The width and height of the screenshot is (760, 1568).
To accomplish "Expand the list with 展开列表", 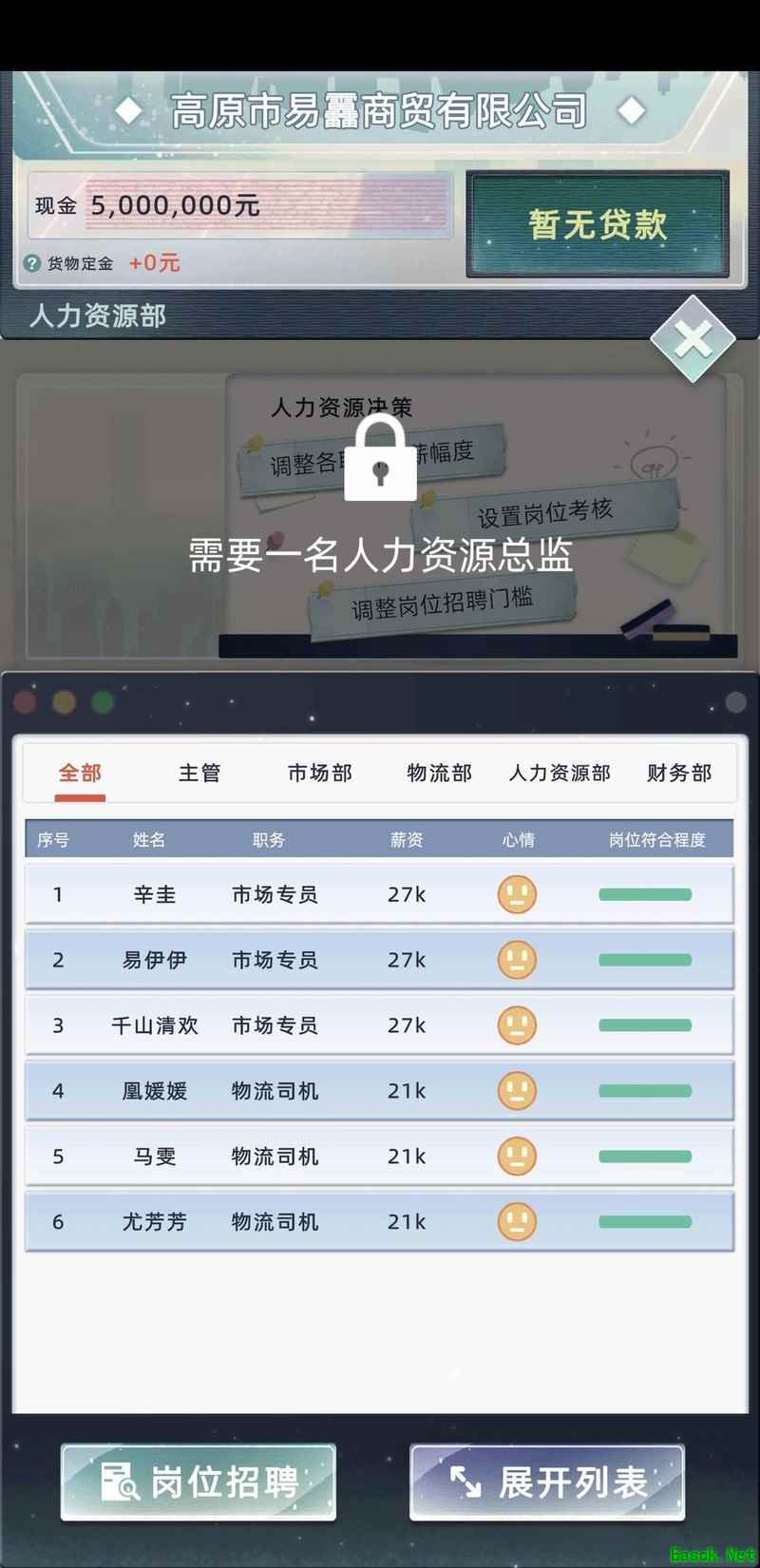I will [547, 1482].
